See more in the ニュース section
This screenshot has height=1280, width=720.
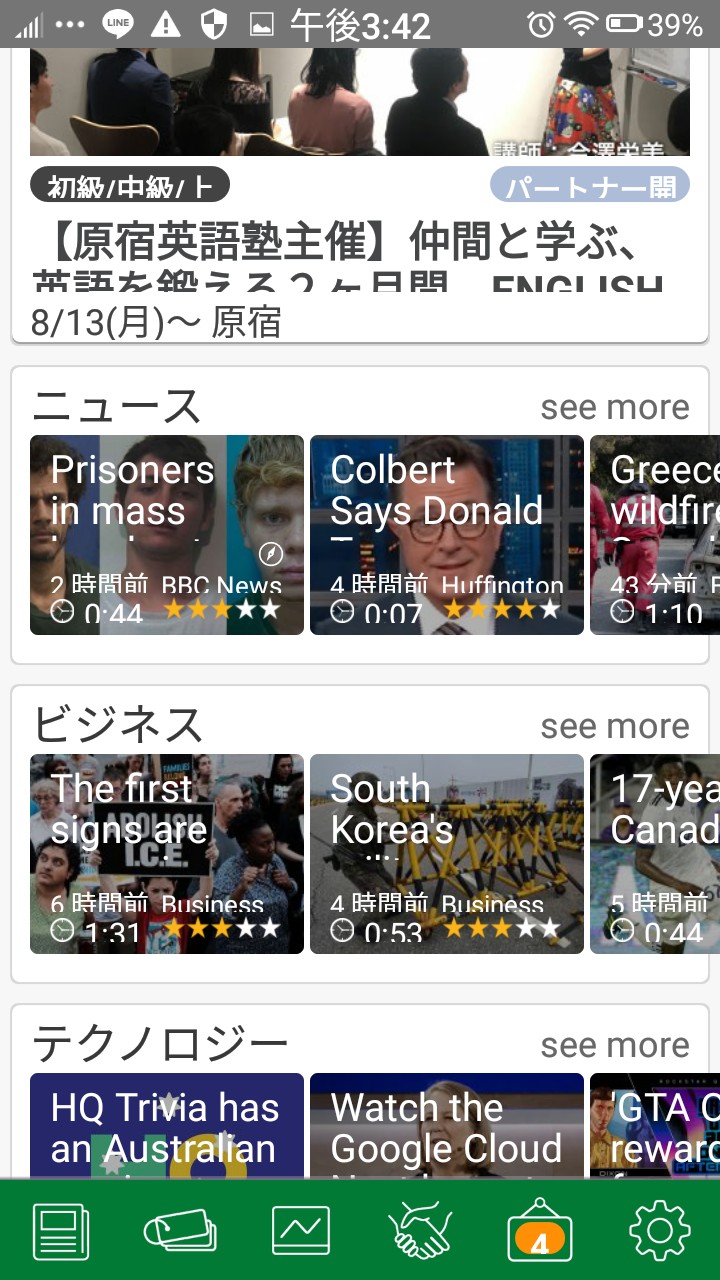(614, 408)
